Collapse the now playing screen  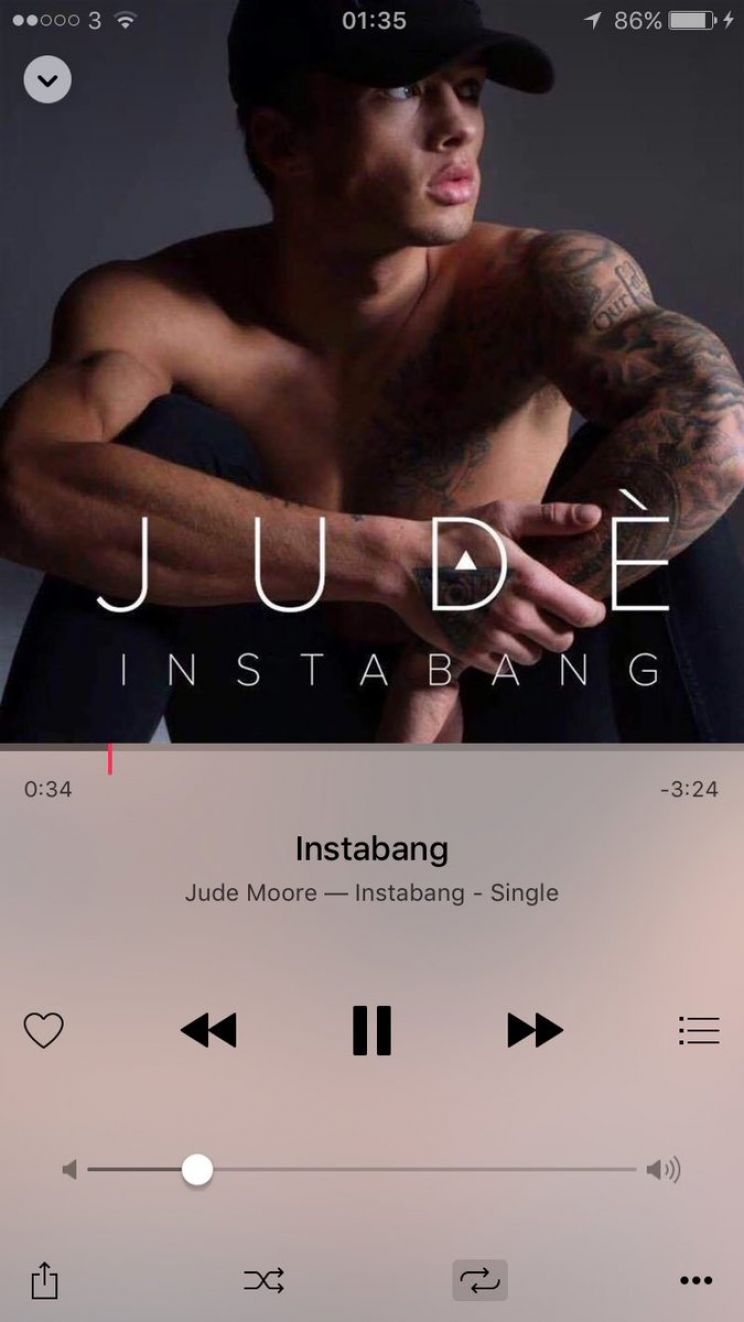click(x=47, y=80)
